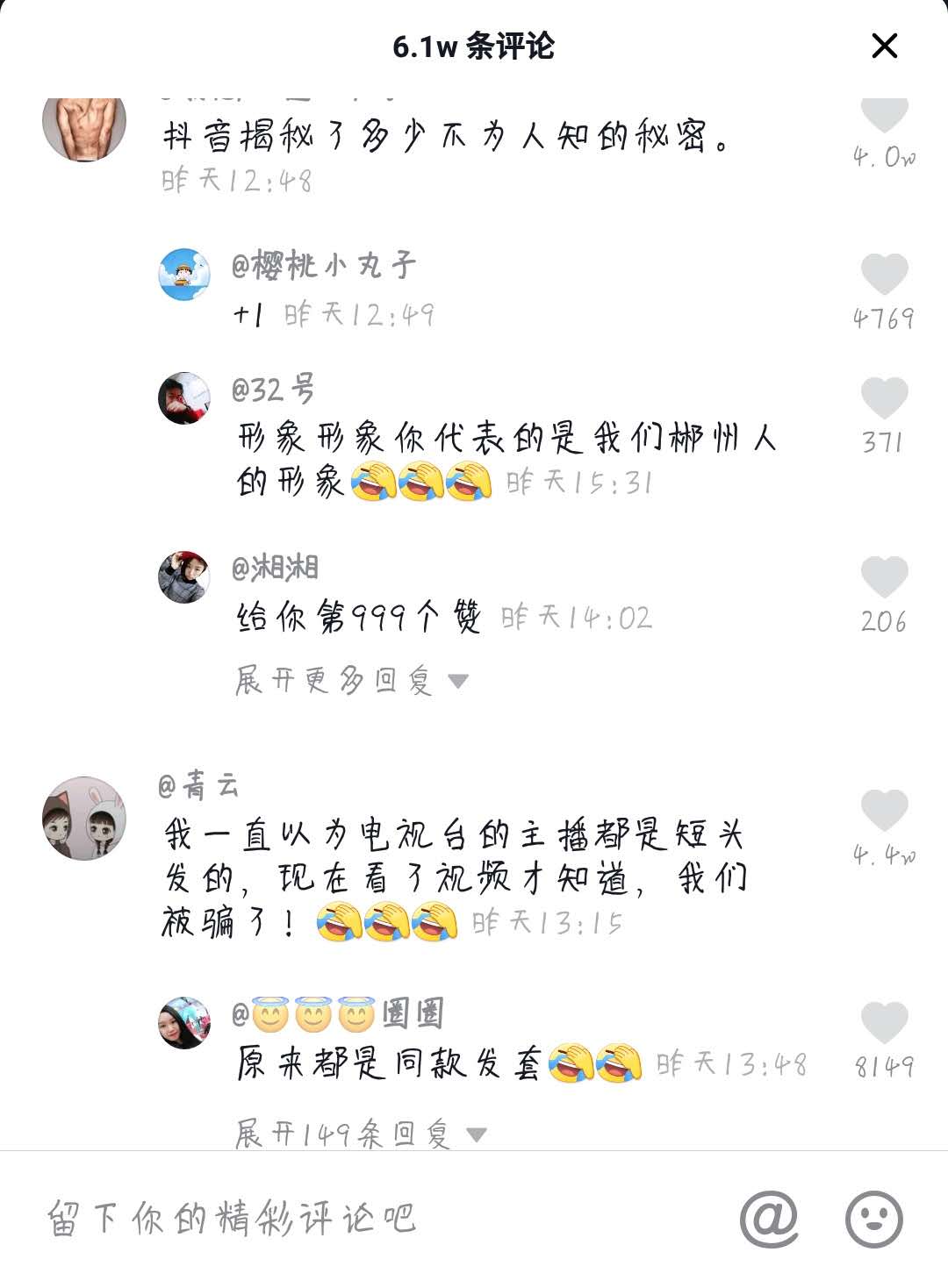The height and width of the screenshot is (1288, 948).
Task: Open 青云's profile avatar
Action: [84, 818]
